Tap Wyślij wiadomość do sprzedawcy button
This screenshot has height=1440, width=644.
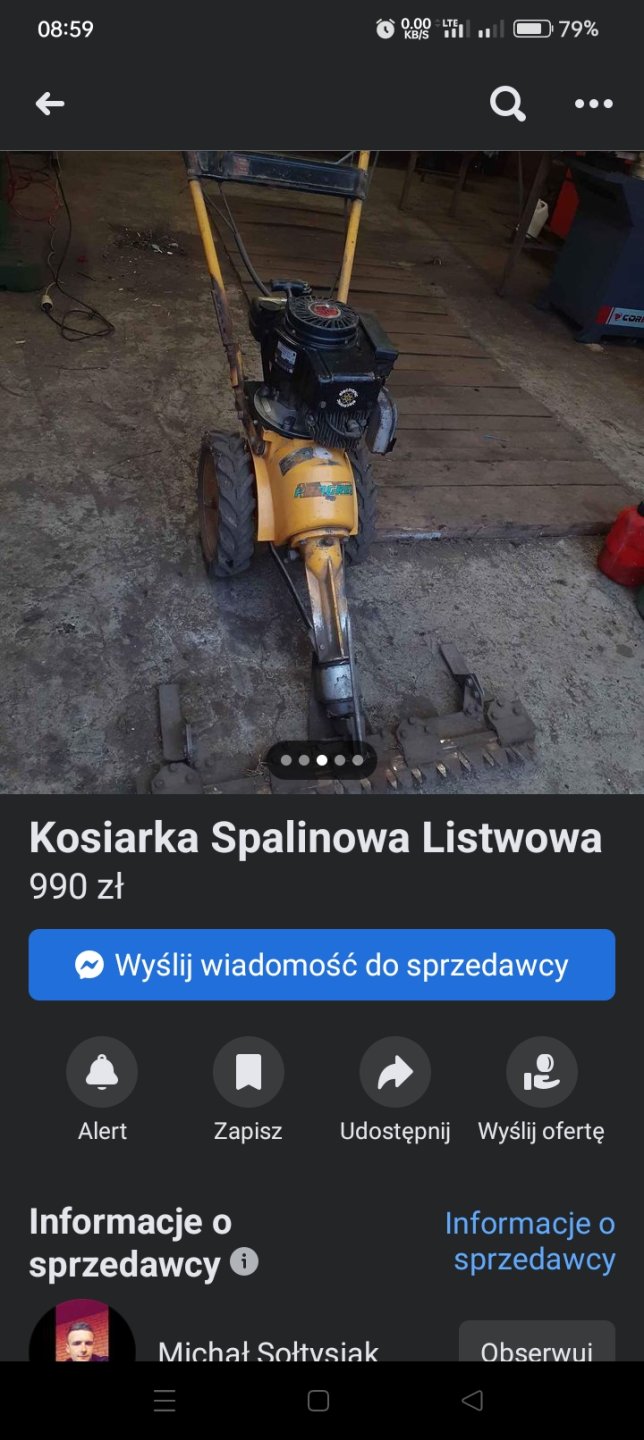(x=321, y=965)
